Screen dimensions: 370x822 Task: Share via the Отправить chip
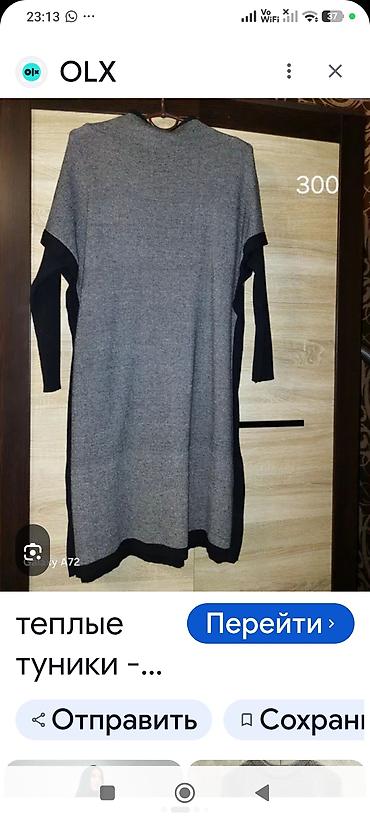pyautogui.click(x=114, y=720)
